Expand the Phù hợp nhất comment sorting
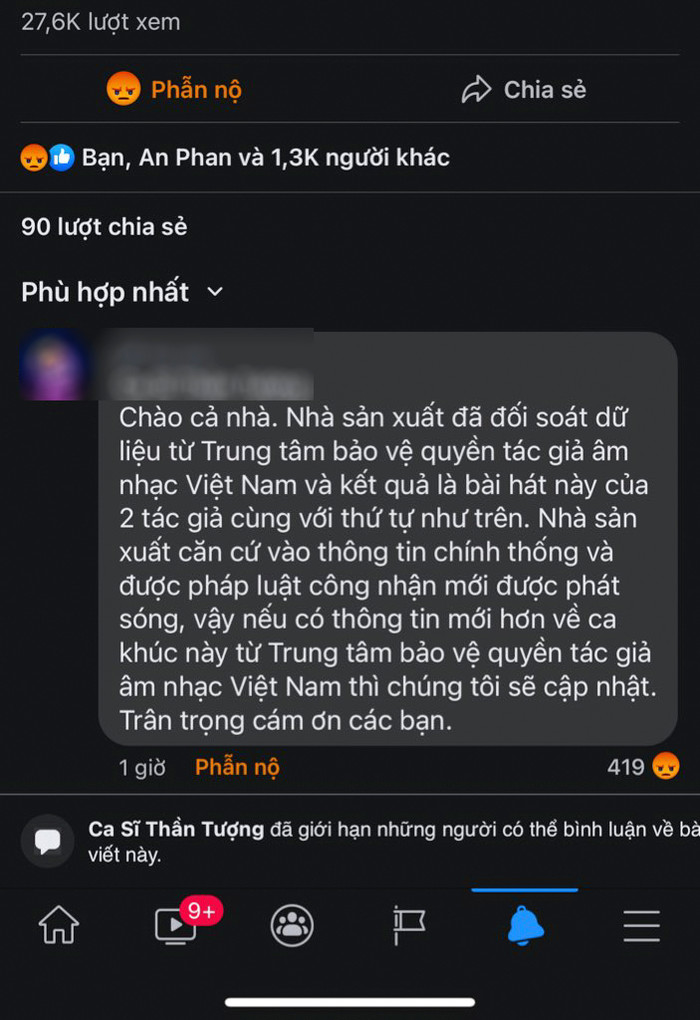This screenshot has height=1020, width=700. click(x=122, y=292)
